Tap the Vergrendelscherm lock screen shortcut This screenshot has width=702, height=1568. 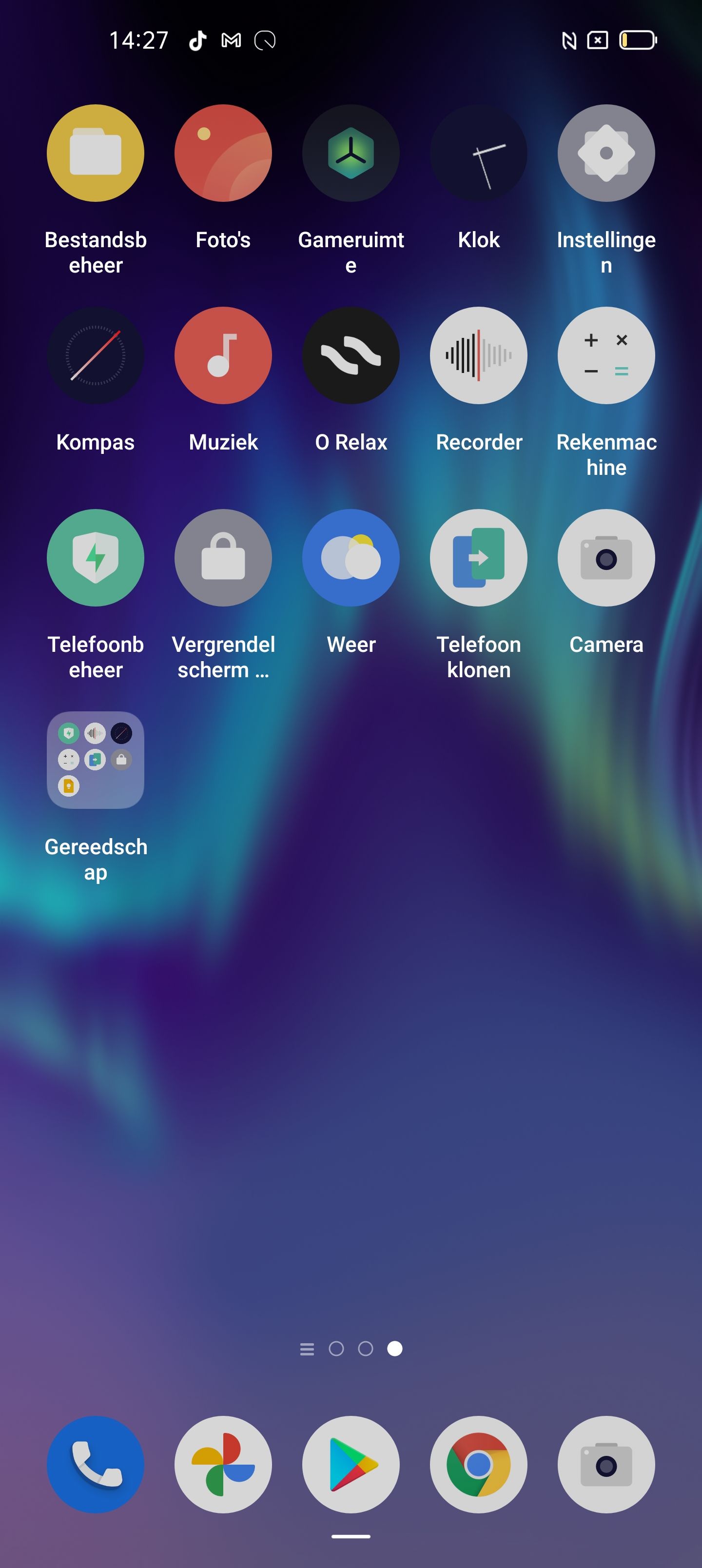point(223,557)
